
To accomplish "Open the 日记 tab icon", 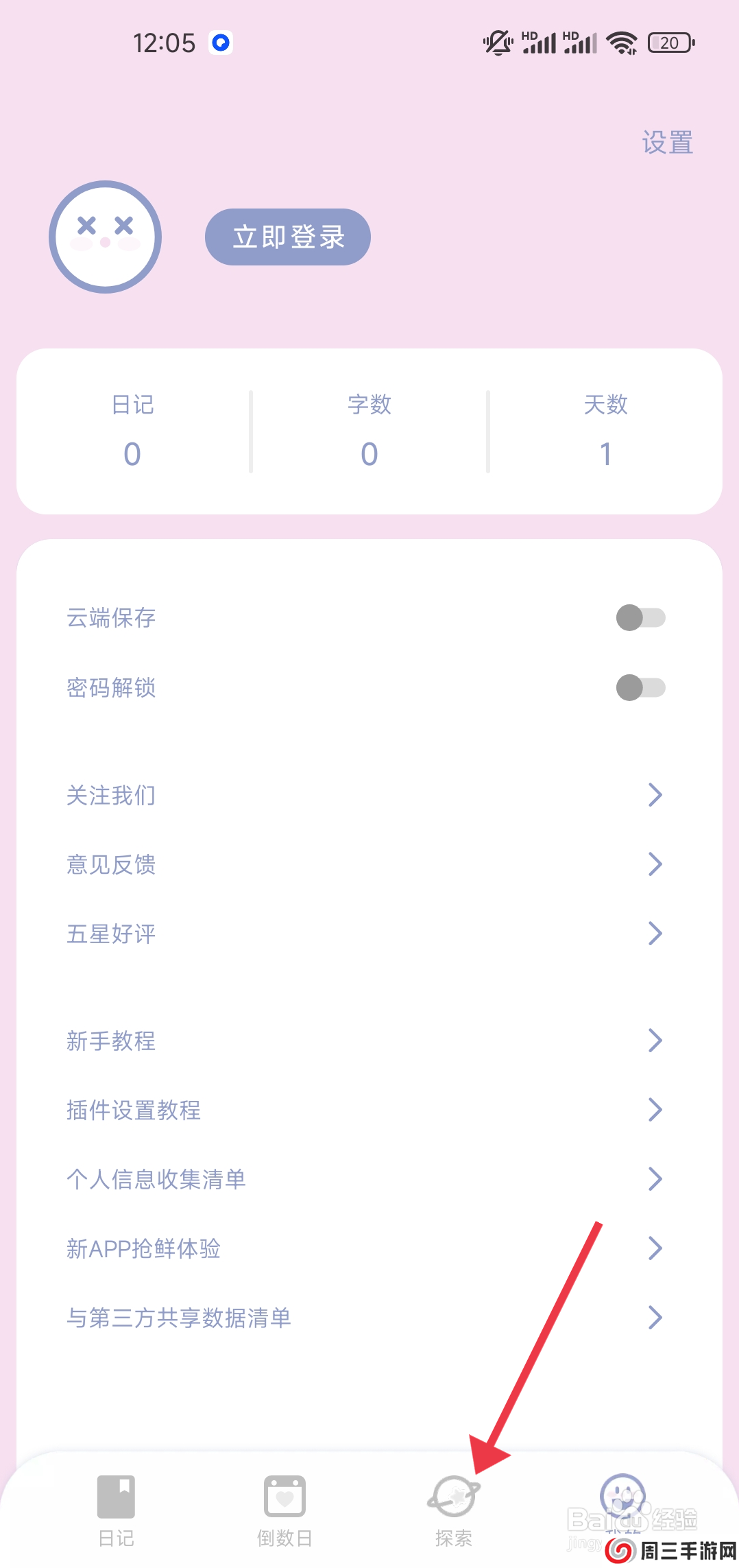I will (x=117, y=1495).
